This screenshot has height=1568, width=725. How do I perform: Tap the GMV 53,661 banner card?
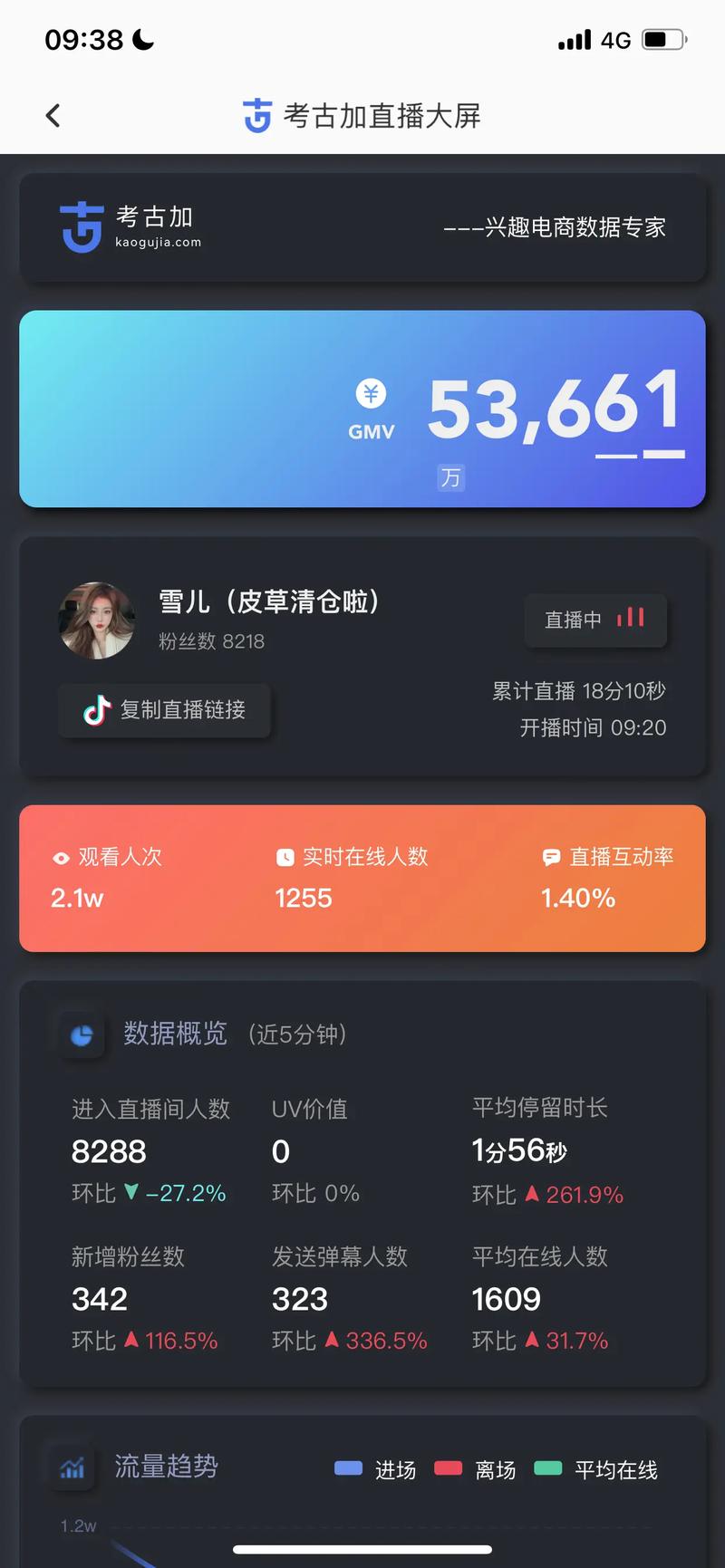click(x=362, y=409)
